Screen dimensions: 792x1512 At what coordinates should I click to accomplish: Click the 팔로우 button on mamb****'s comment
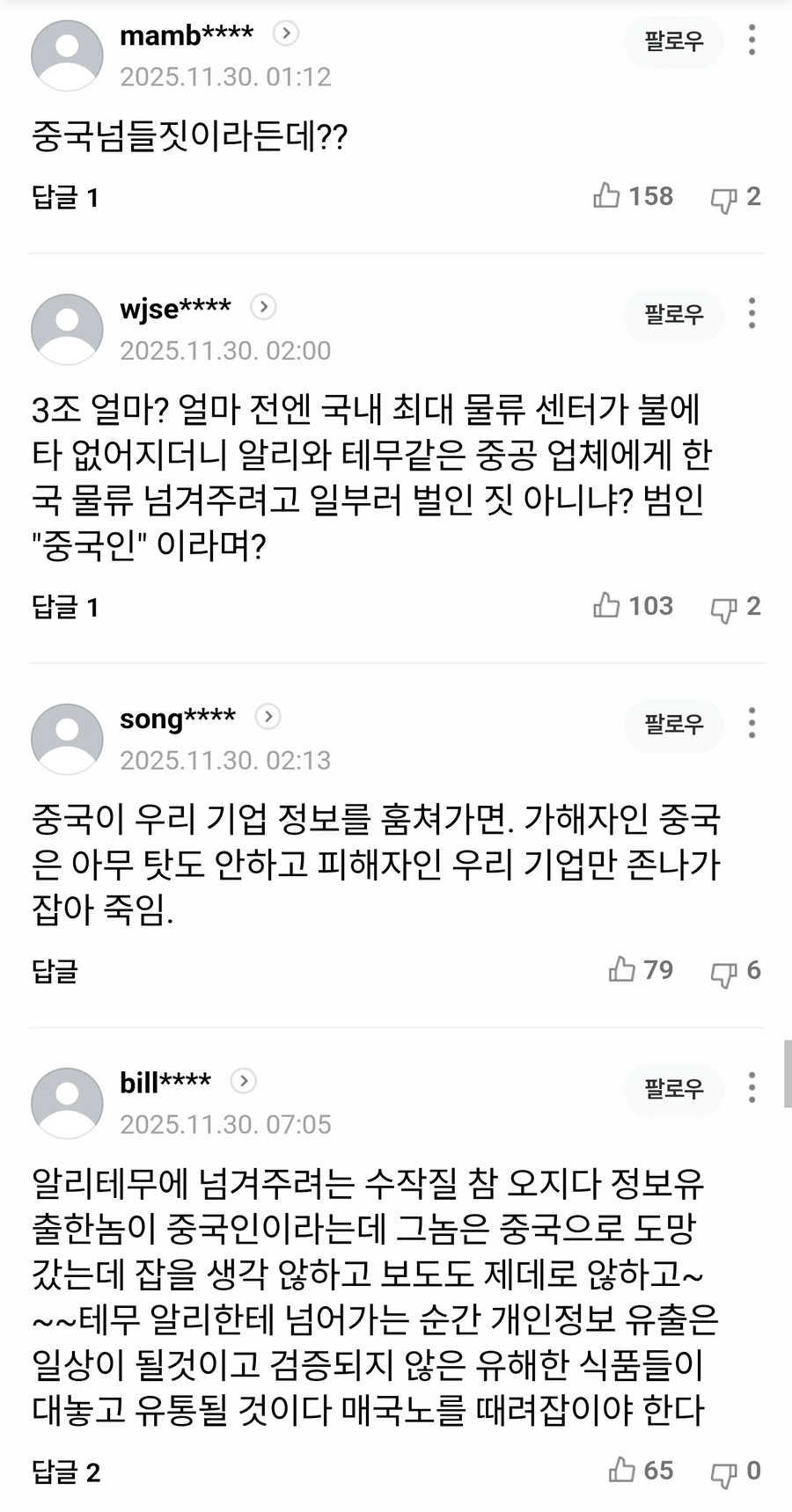point(673,42)
